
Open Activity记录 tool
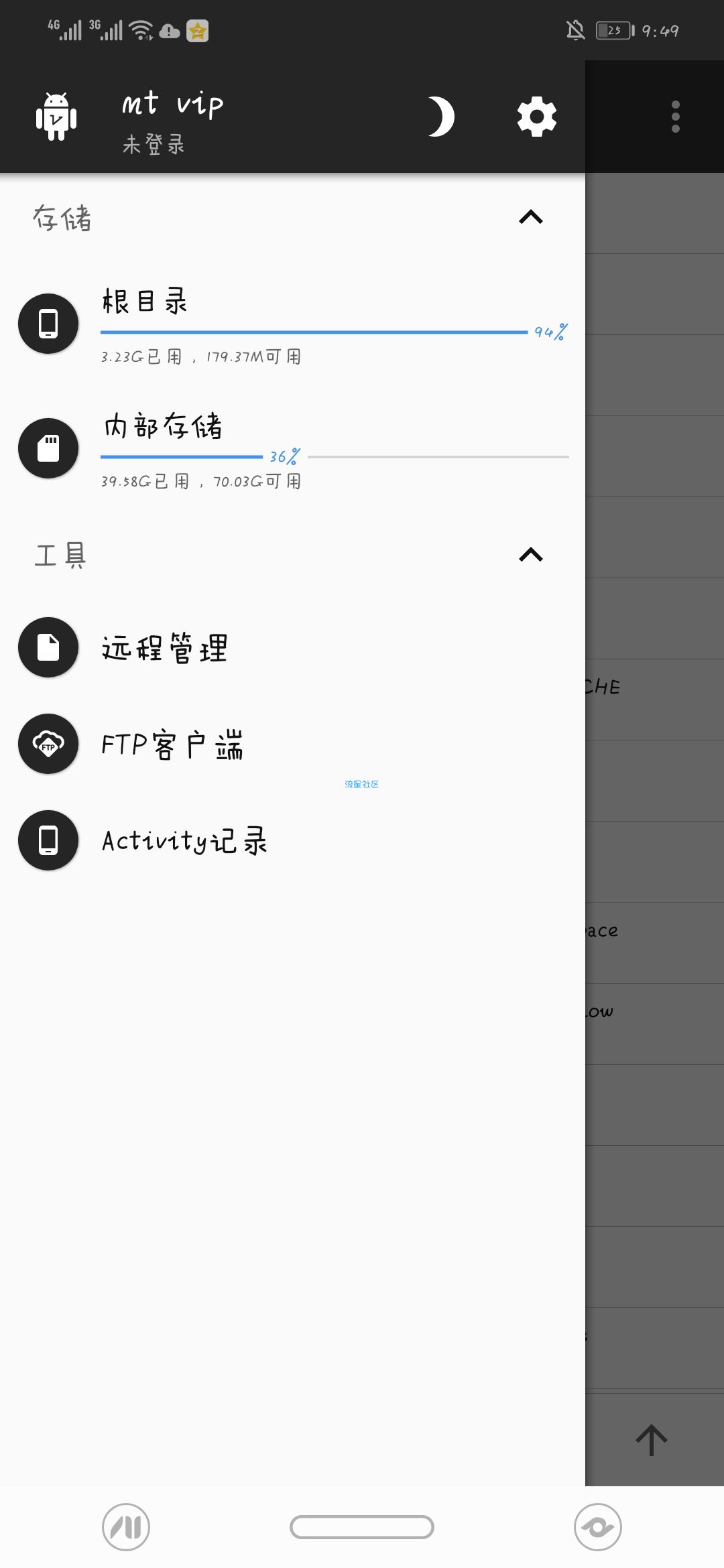click(x=184, y=841)
